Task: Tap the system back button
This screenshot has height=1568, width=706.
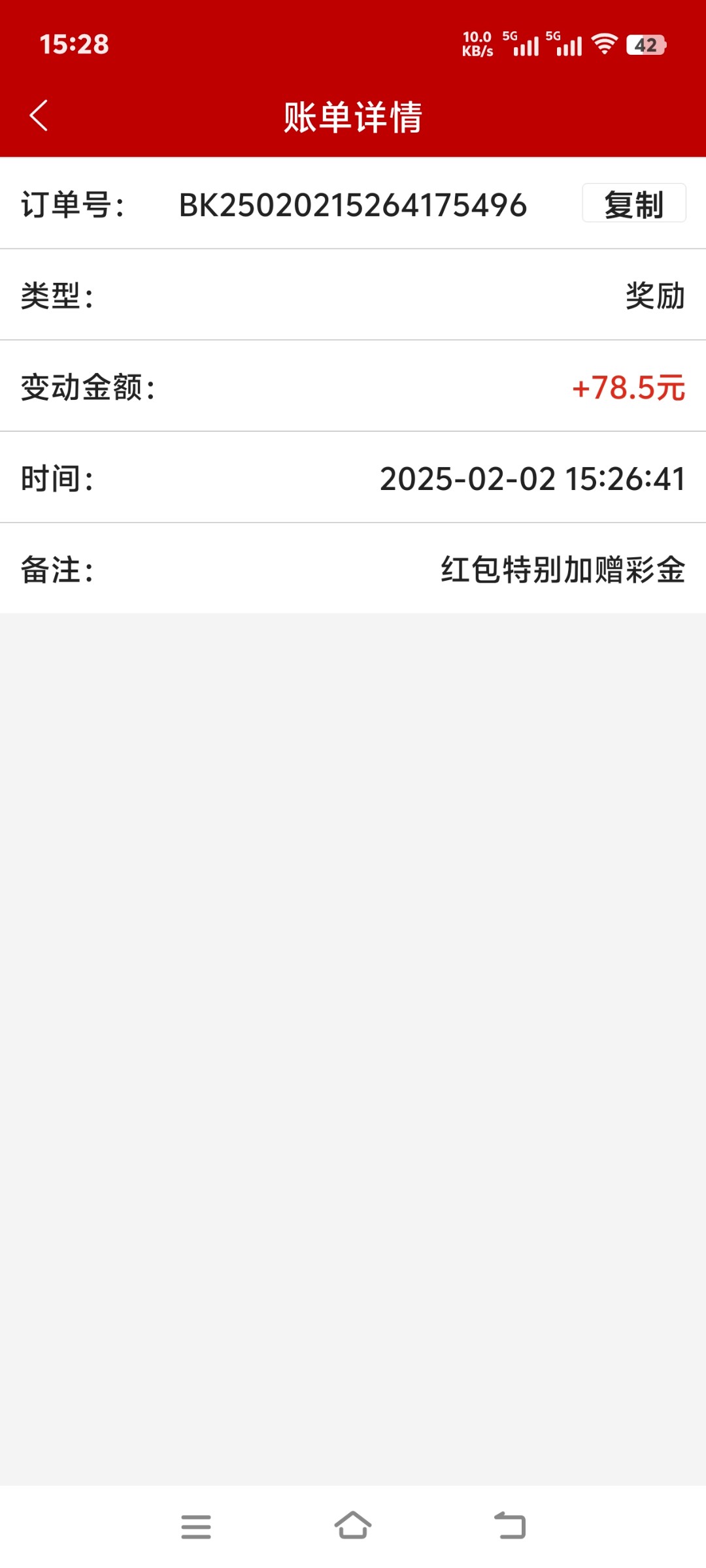Action: point(510,1526)
